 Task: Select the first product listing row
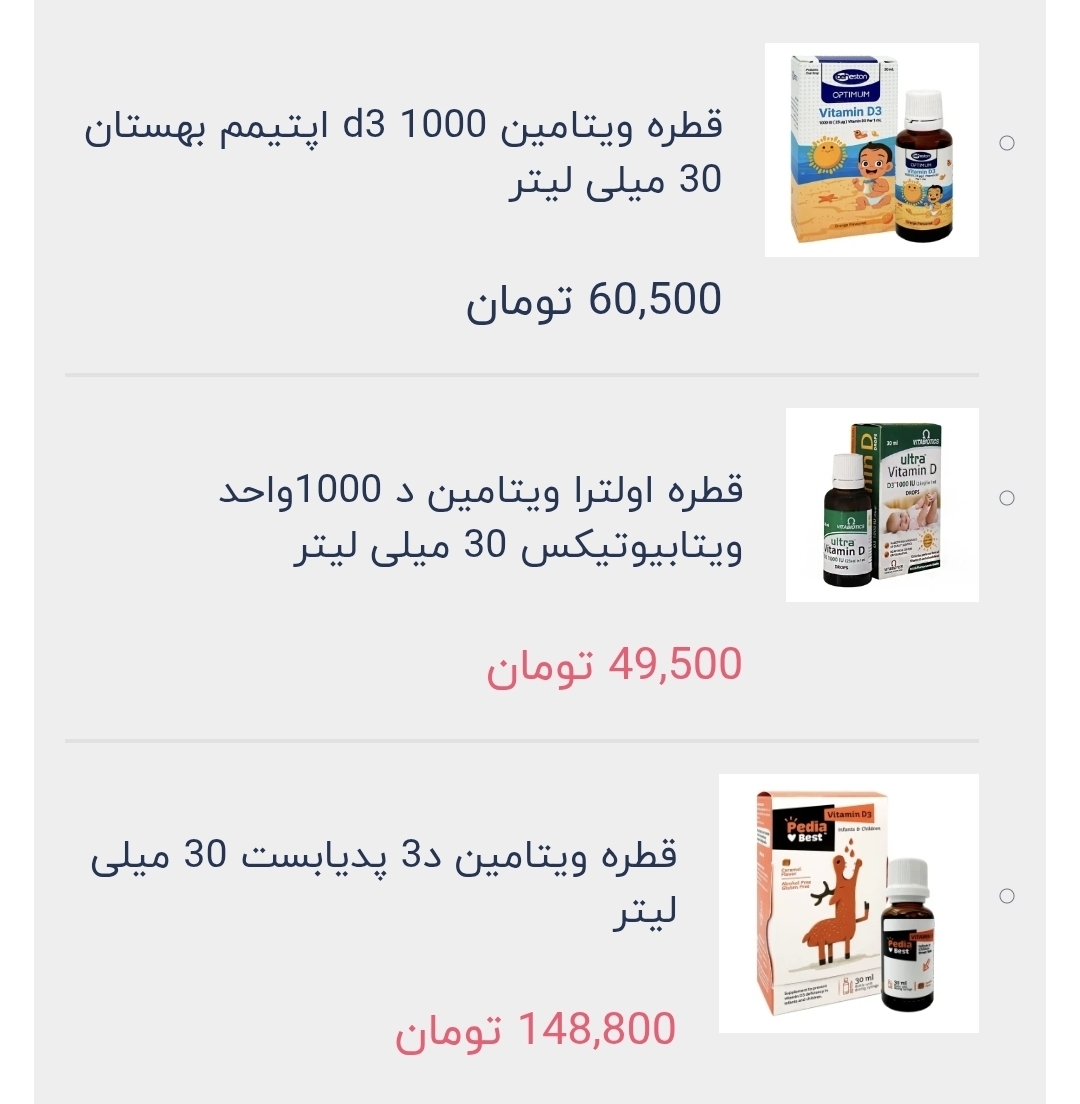[540, 190]
